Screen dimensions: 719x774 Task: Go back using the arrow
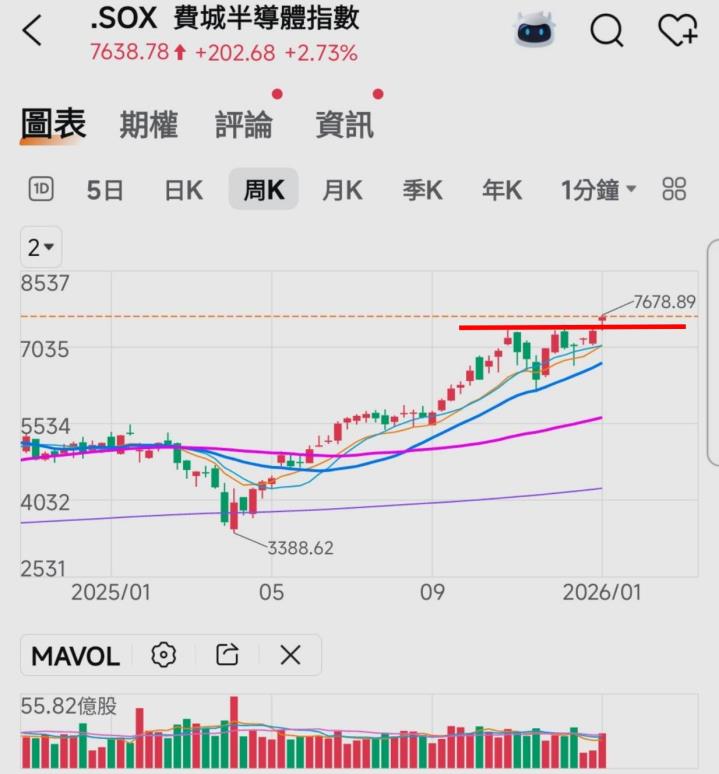(x=32, y=31)
